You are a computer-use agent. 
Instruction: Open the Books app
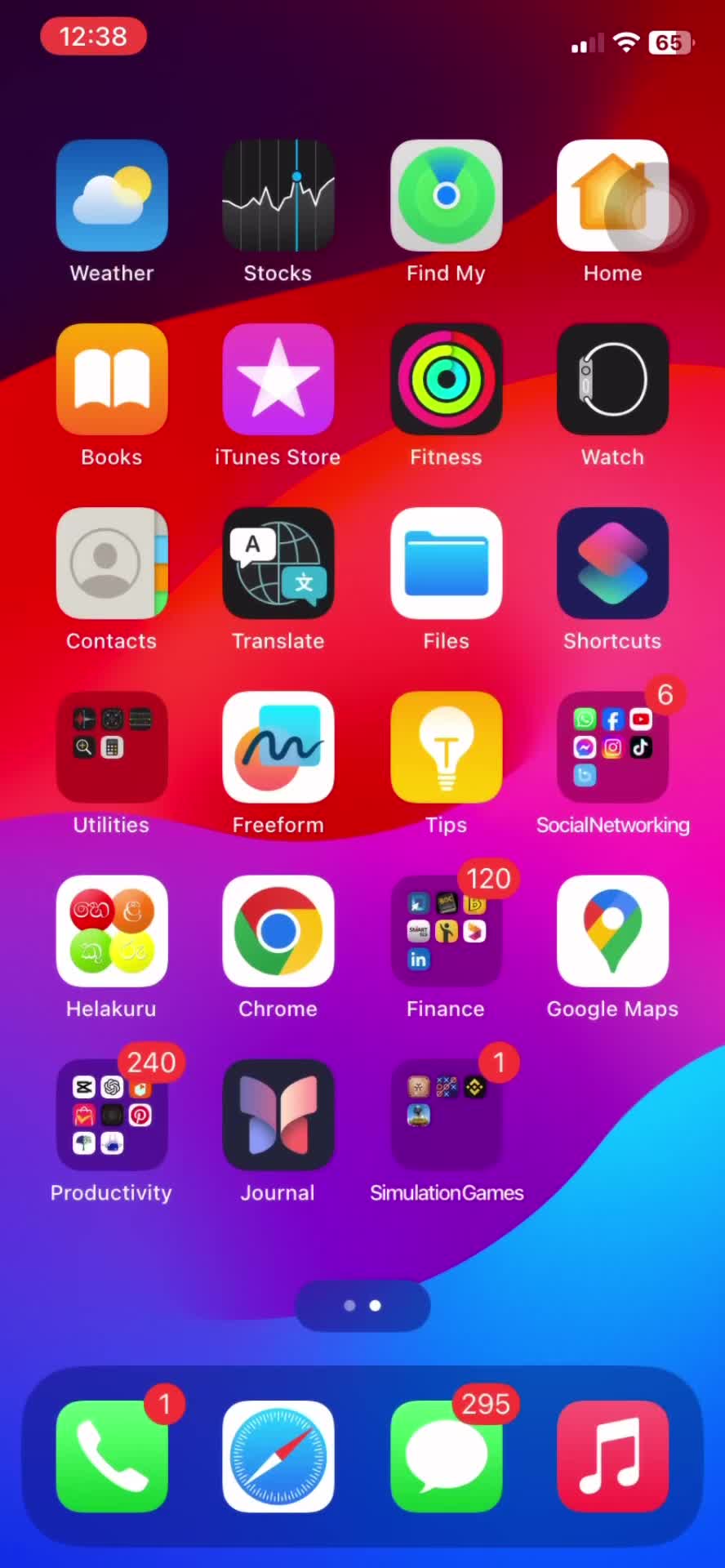coord(112,379)
